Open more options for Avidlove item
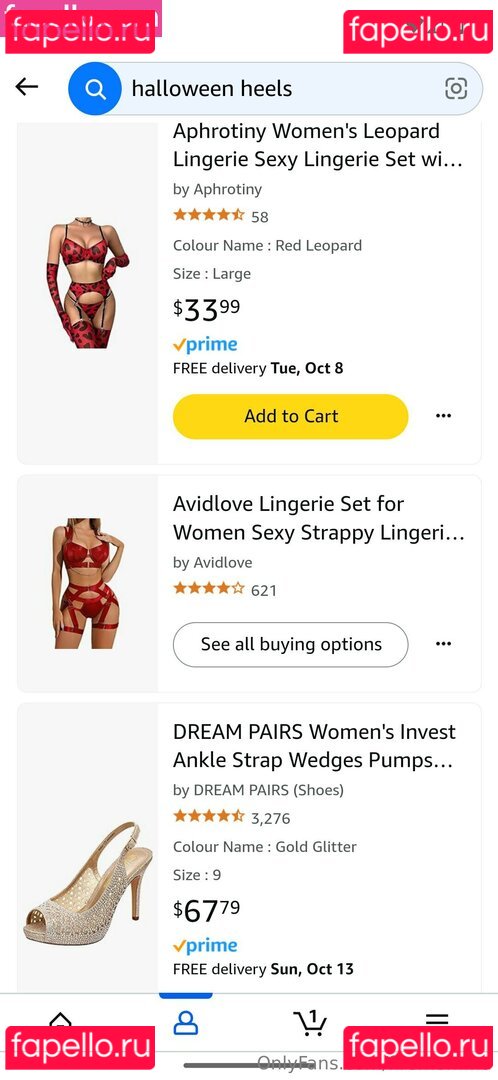 tap(444, 644)
